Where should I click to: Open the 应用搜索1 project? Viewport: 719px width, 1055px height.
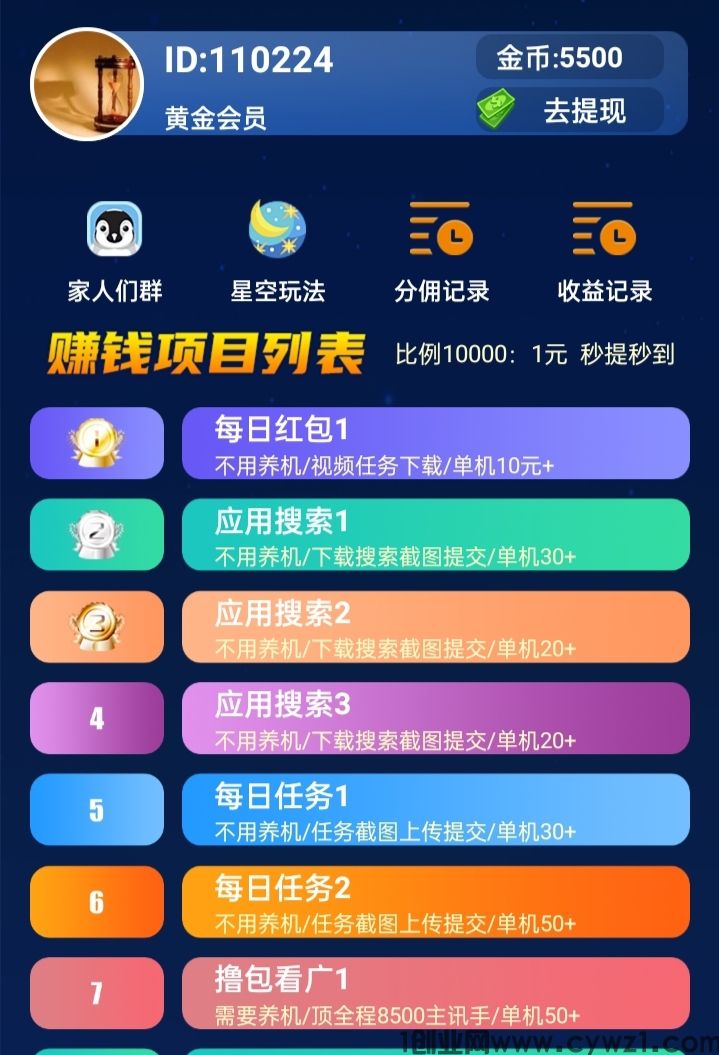[x=435, y=535]
